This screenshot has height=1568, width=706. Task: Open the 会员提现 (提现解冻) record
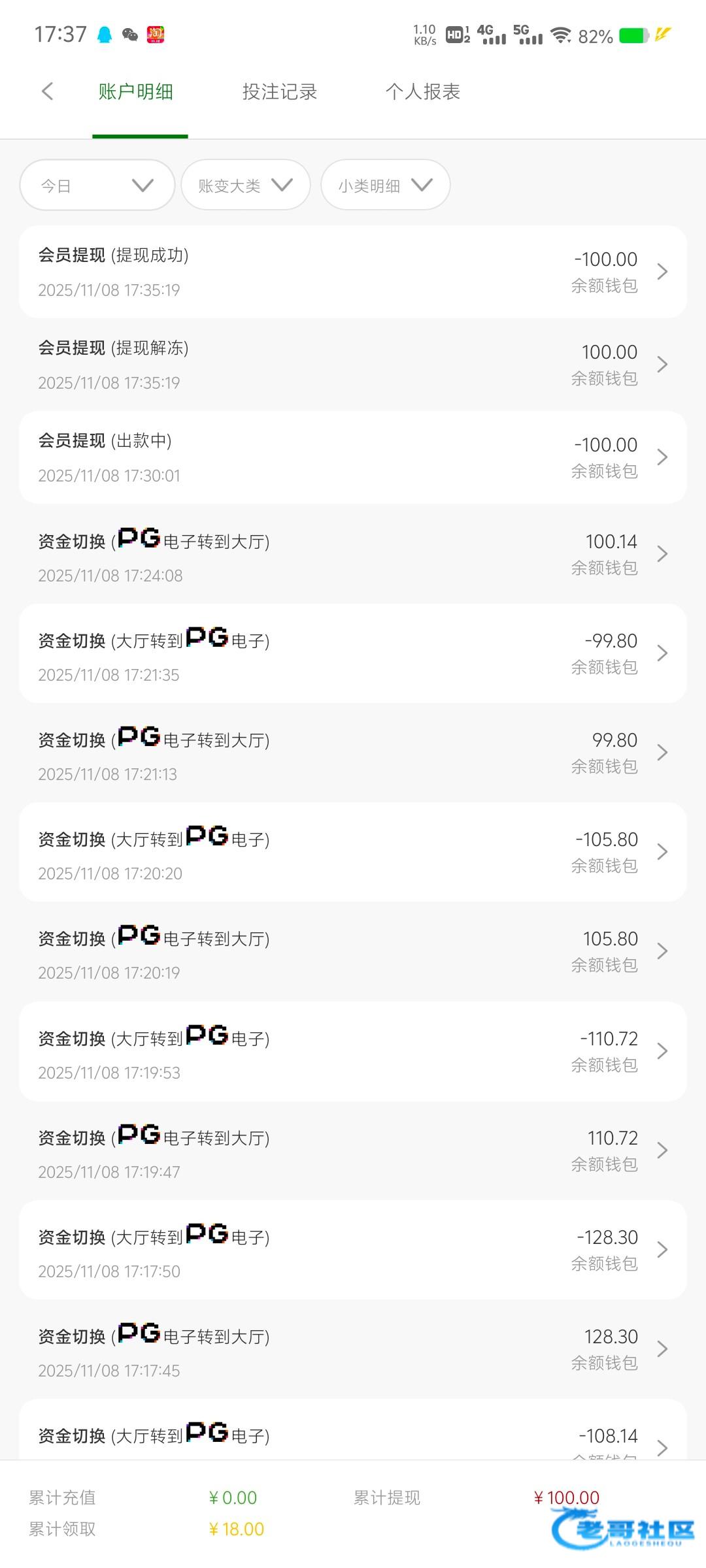pos(353,365)
